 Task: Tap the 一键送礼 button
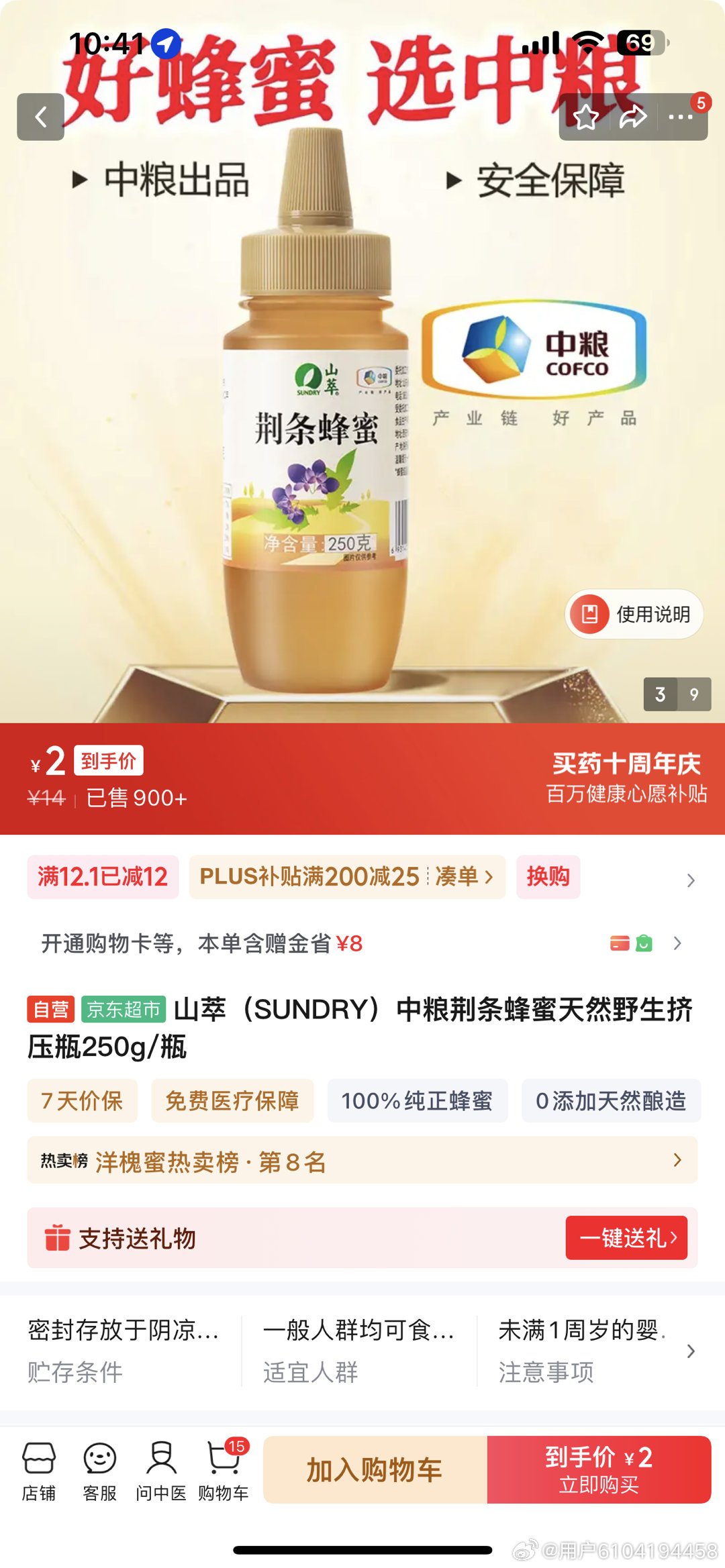[626, 1238]
